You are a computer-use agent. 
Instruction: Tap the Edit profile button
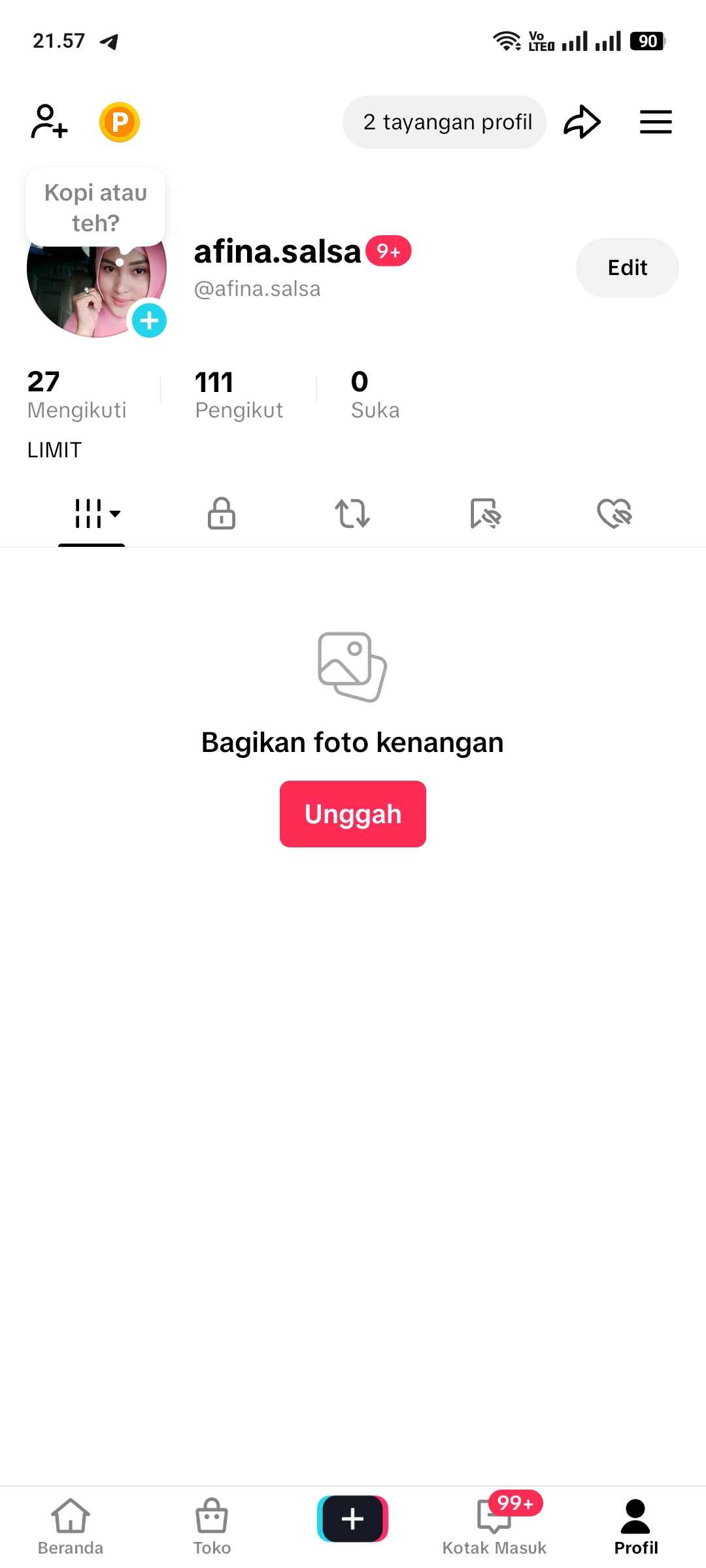[628, 268]
